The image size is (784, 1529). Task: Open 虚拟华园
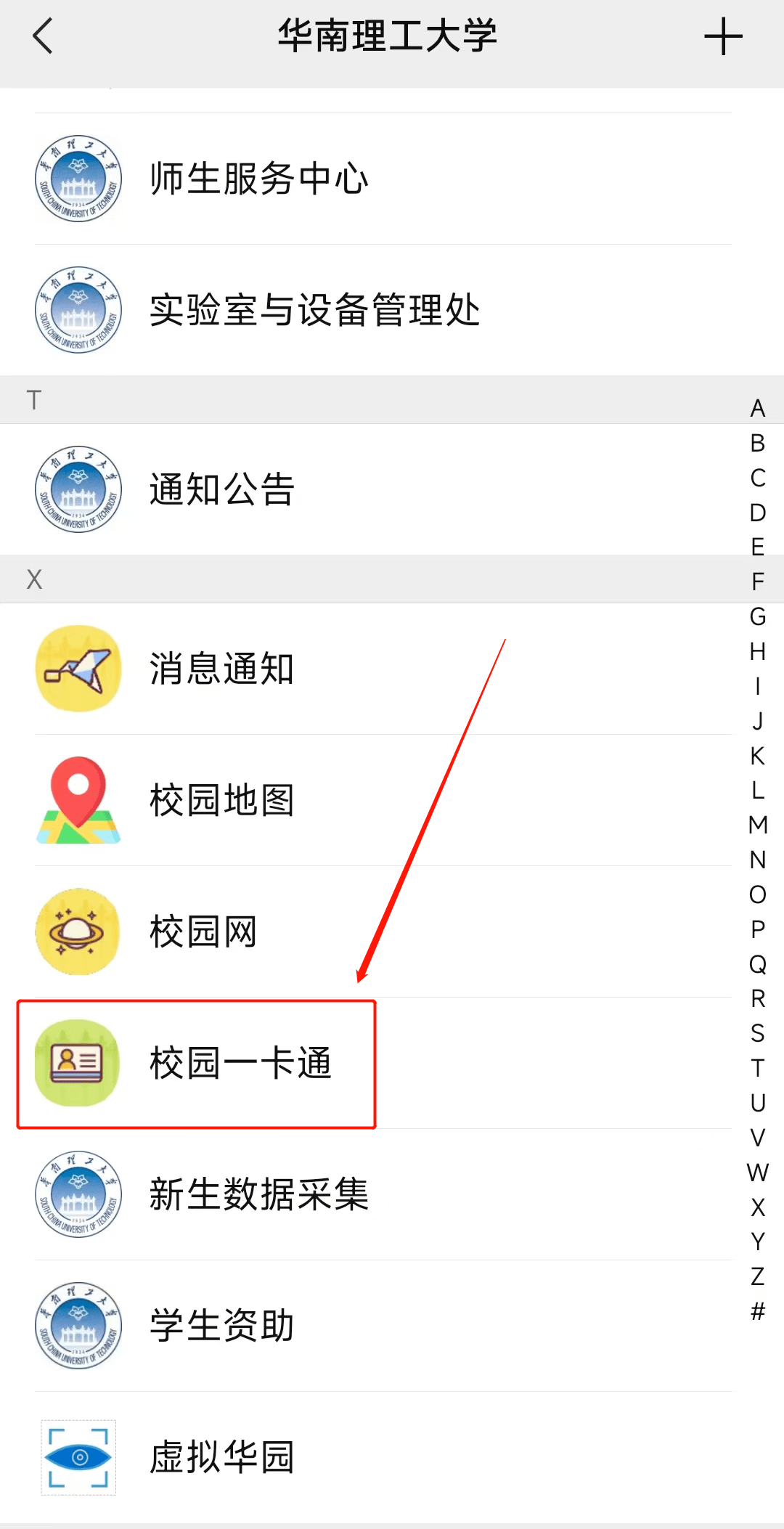click(x=221, y=1457)
